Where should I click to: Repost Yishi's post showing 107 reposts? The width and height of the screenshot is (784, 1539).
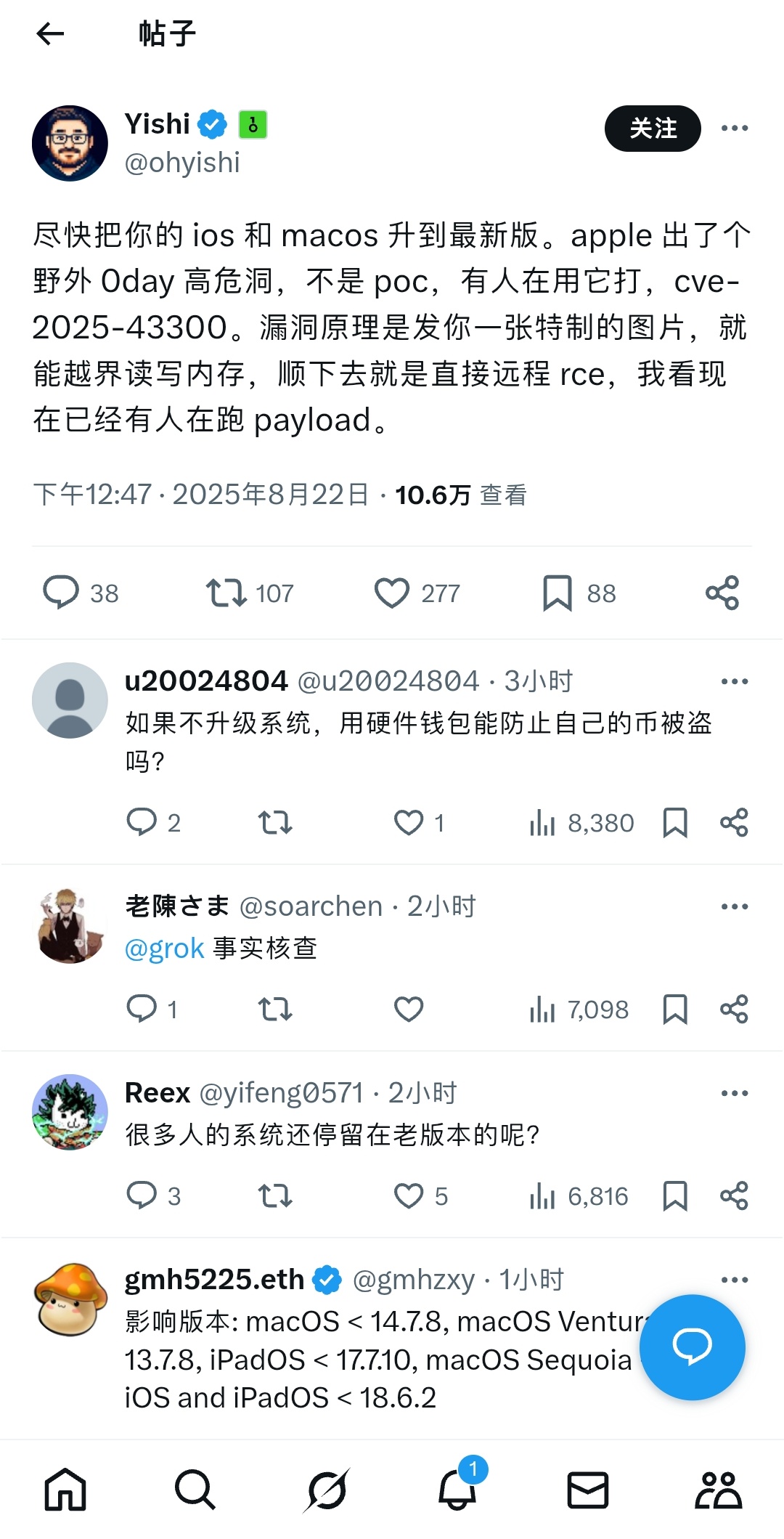pyautogui.click(x=226, y=593)
